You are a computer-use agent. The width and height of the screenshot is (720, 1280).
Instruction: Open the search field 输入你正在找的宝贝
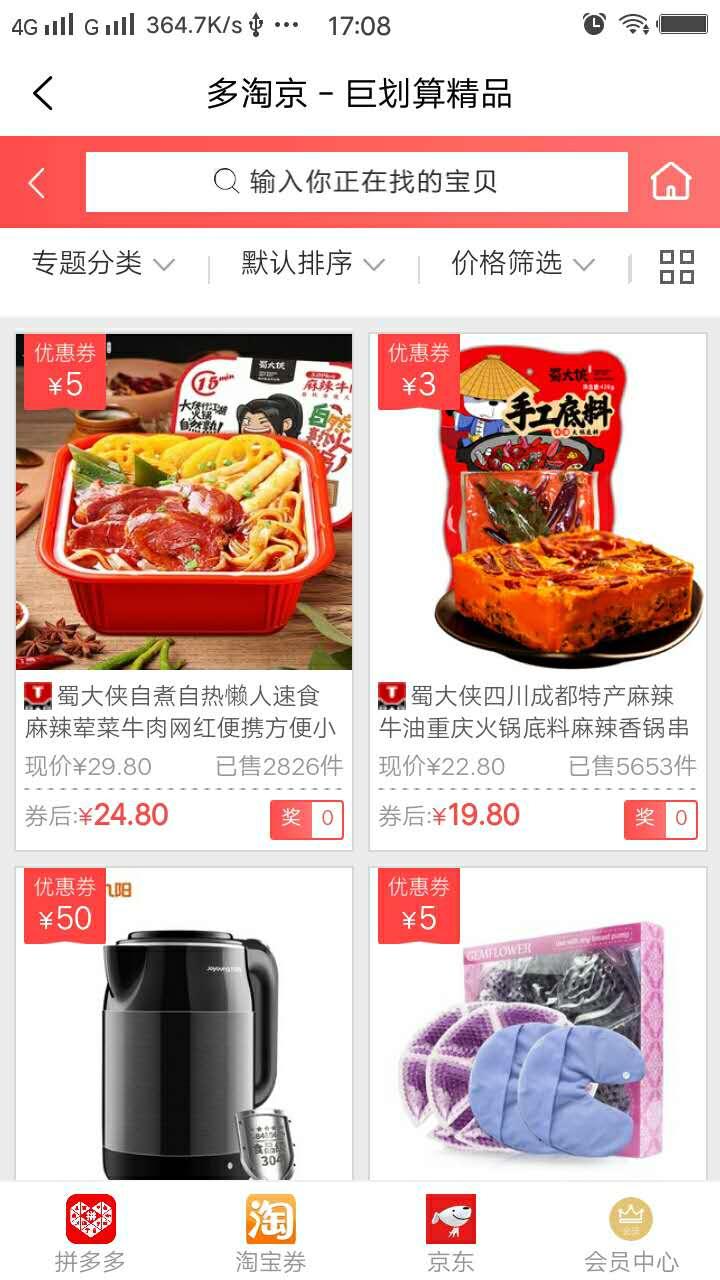click(356, 182)
